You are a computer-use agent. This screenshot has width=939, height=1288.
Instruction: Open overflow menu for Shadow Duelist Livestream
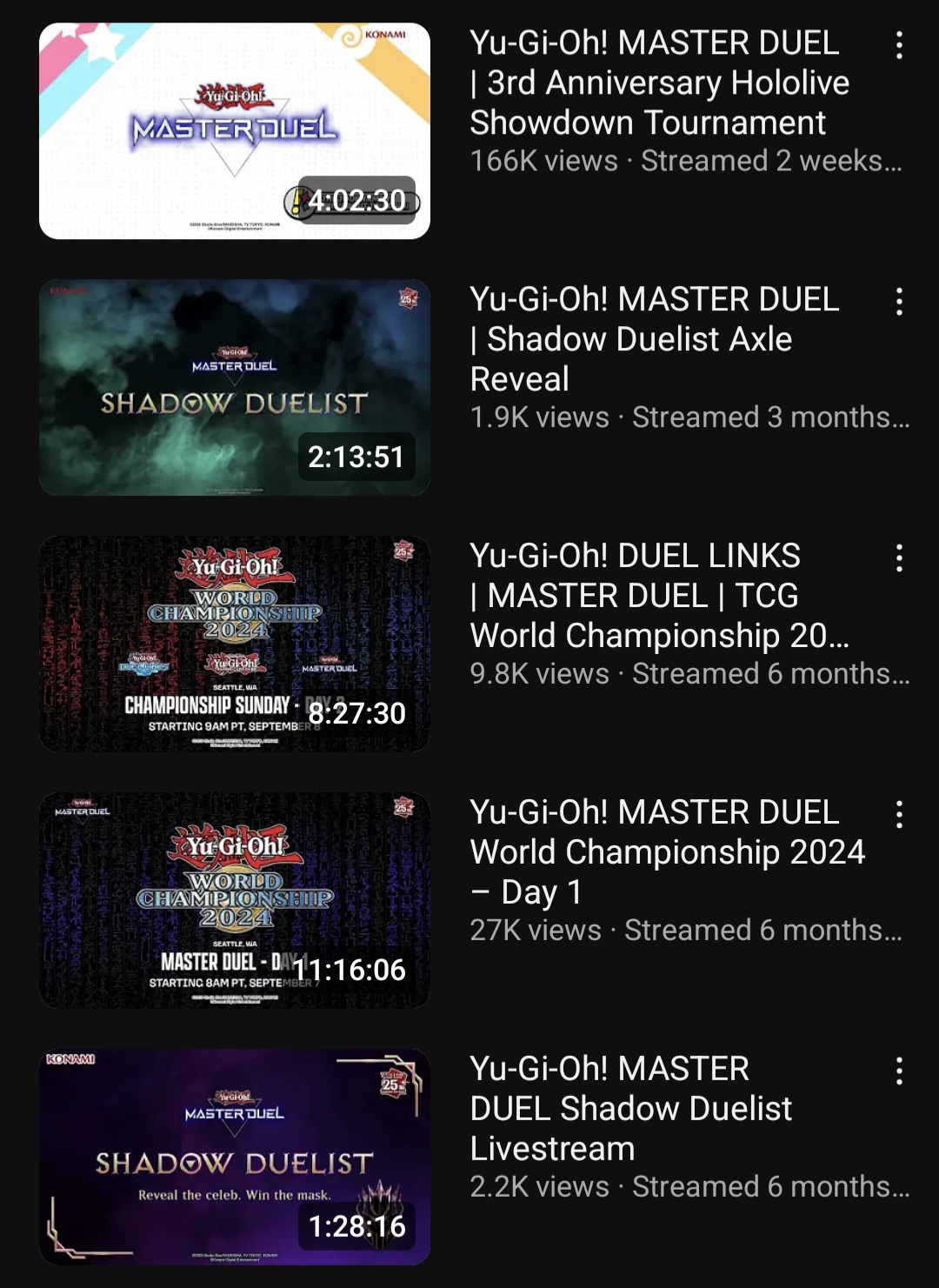(899, 1071)
